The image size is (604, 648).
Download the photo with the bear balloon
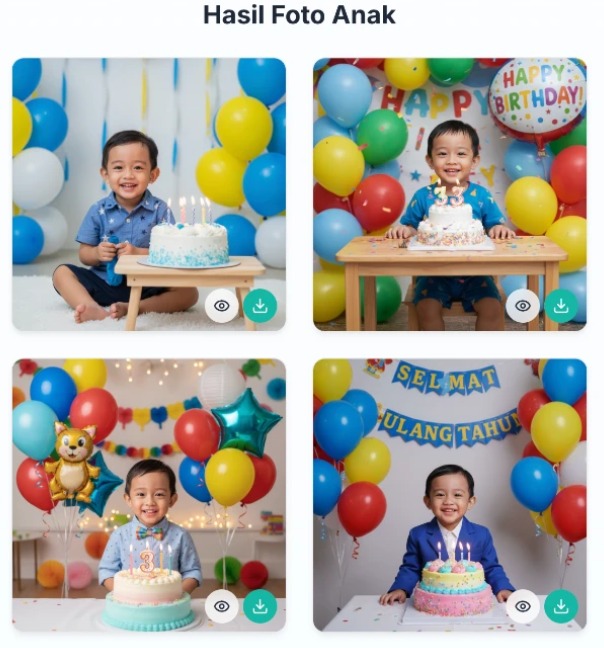[x=260, y=606]
